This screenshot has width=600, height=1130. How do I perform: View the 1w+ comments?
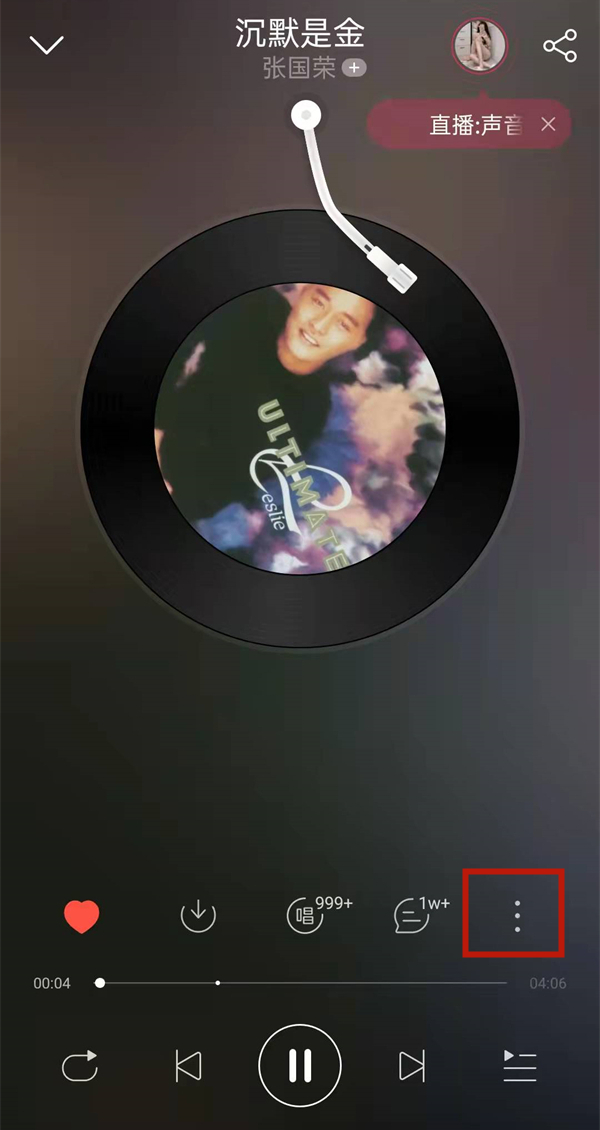(412, 916)
